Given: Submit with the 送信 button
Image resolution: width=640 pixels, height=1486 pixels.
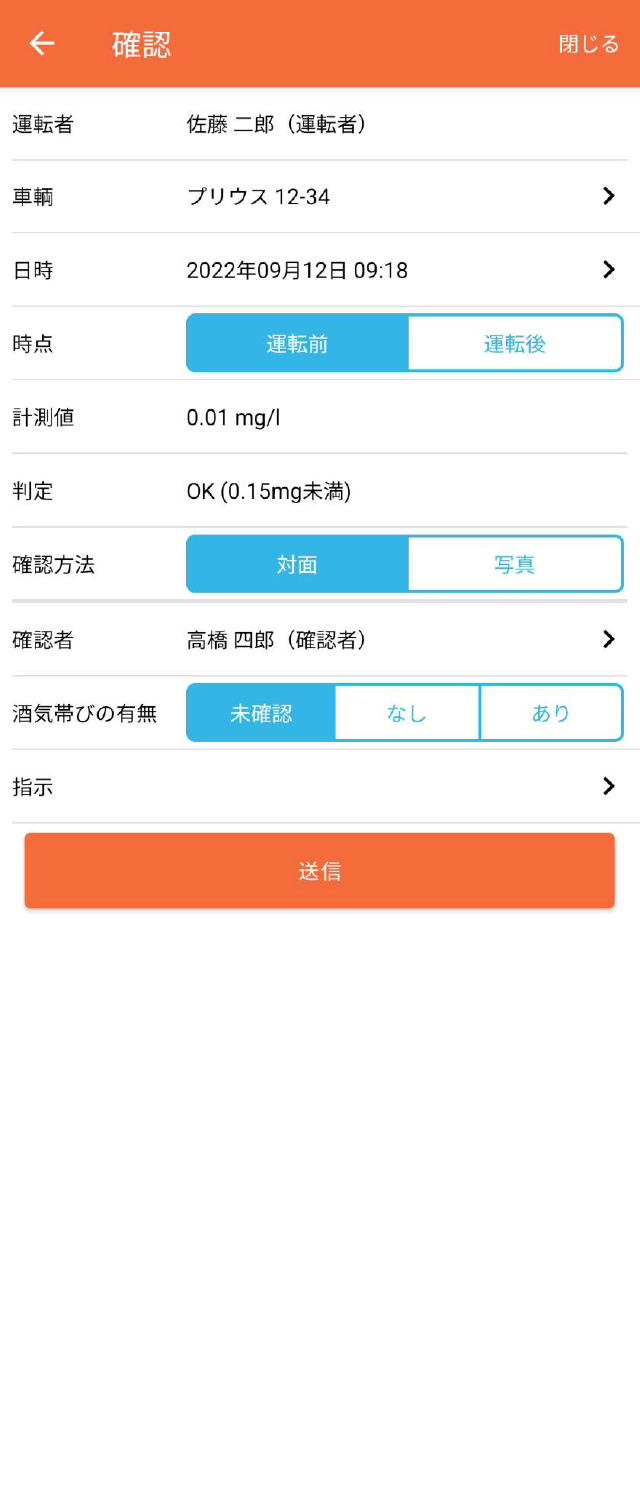Looking at the screenshot, I should click(320, 871).
